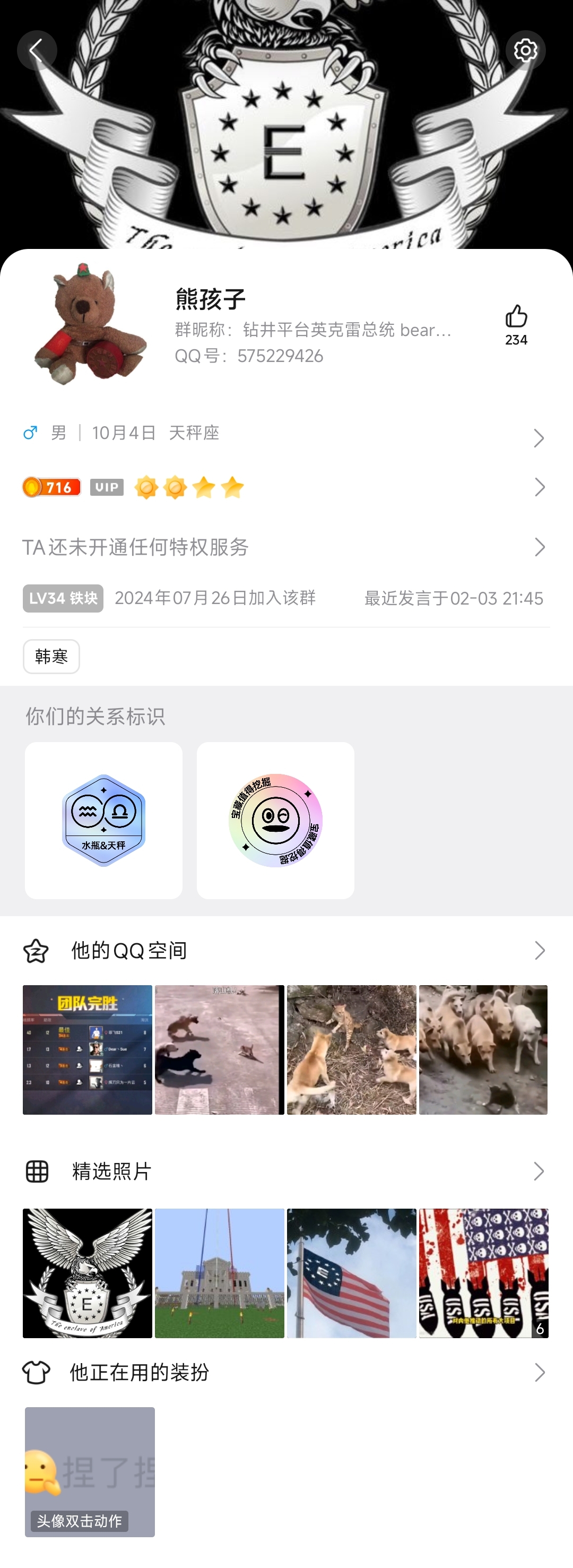View the eagle emblem featured photo
Image resolution: width=573 pixels, height=1568 pixels.
88,1273
